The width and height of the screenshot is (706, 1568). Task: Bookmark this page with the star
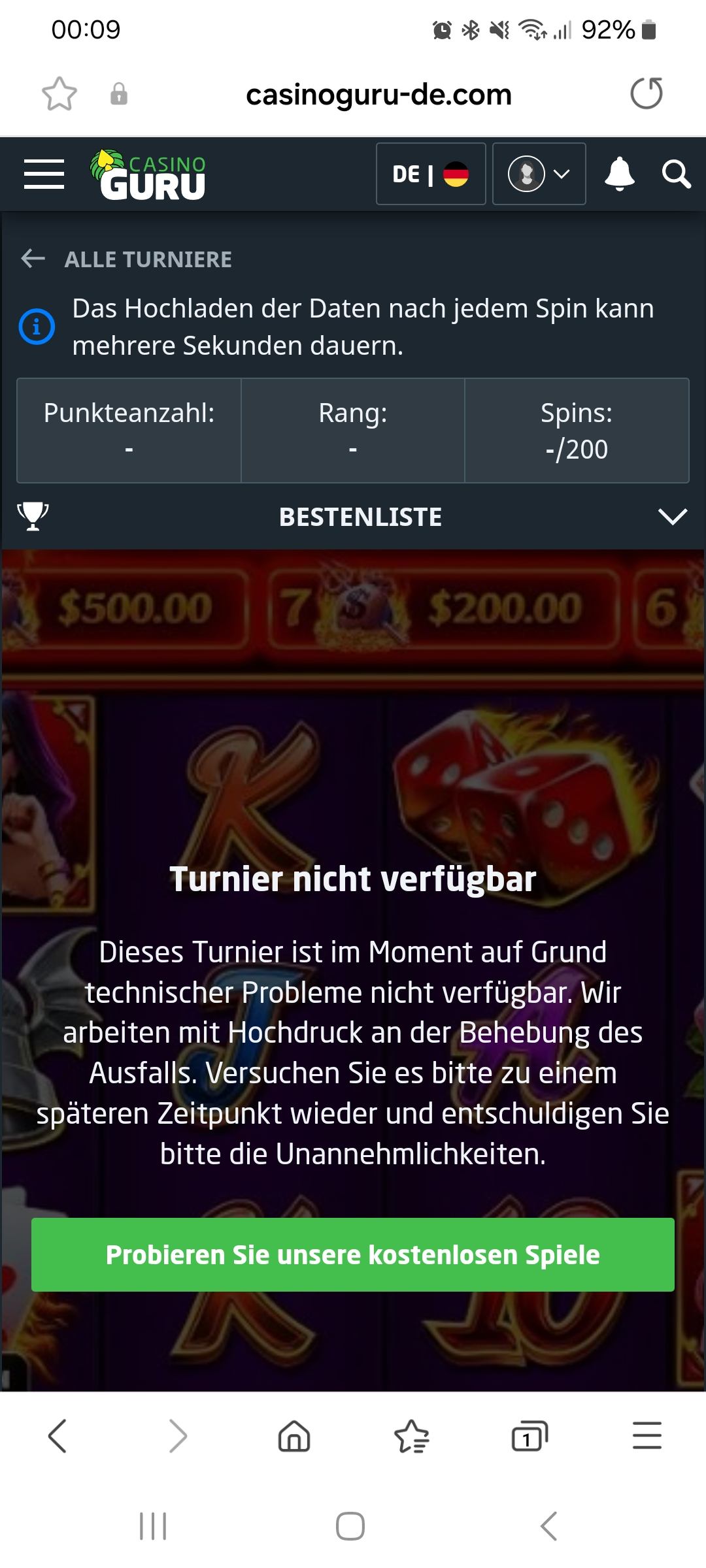click(59, 94)
